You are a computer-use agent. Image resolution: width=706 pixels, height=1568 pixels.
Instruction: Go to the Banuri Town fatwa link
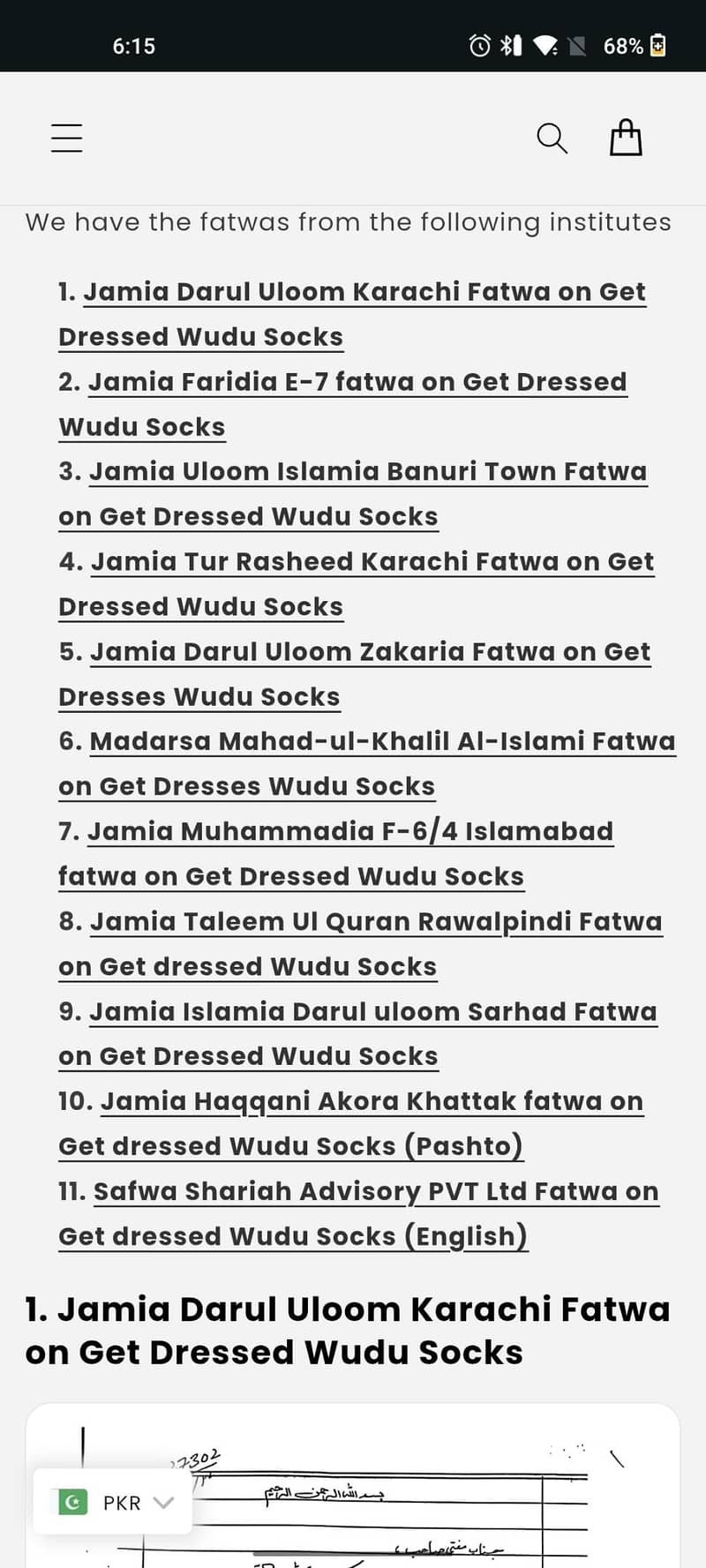point(367,472)
